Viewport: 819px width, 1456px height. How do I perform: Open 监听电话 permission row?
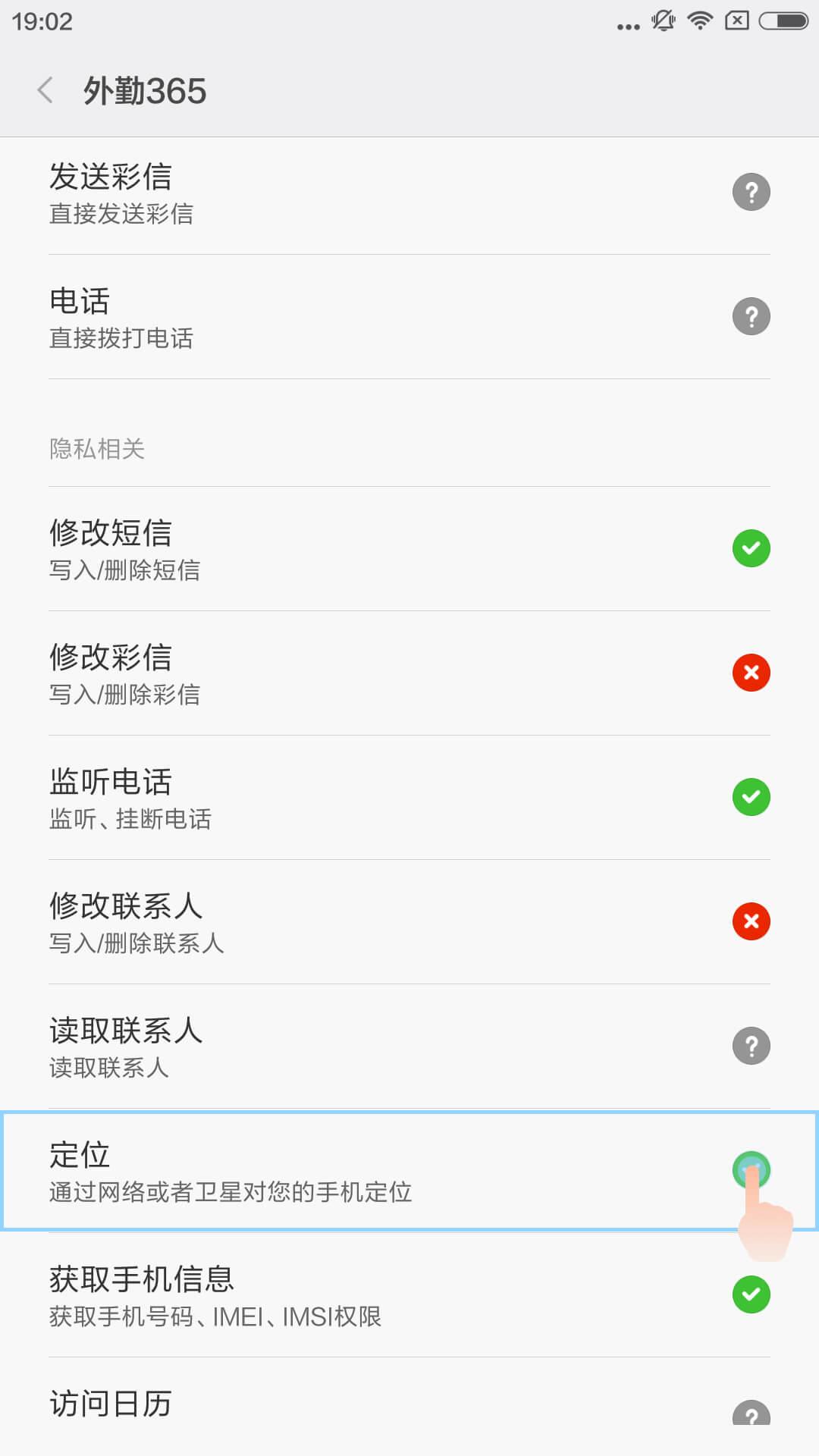tap(409, 798)
